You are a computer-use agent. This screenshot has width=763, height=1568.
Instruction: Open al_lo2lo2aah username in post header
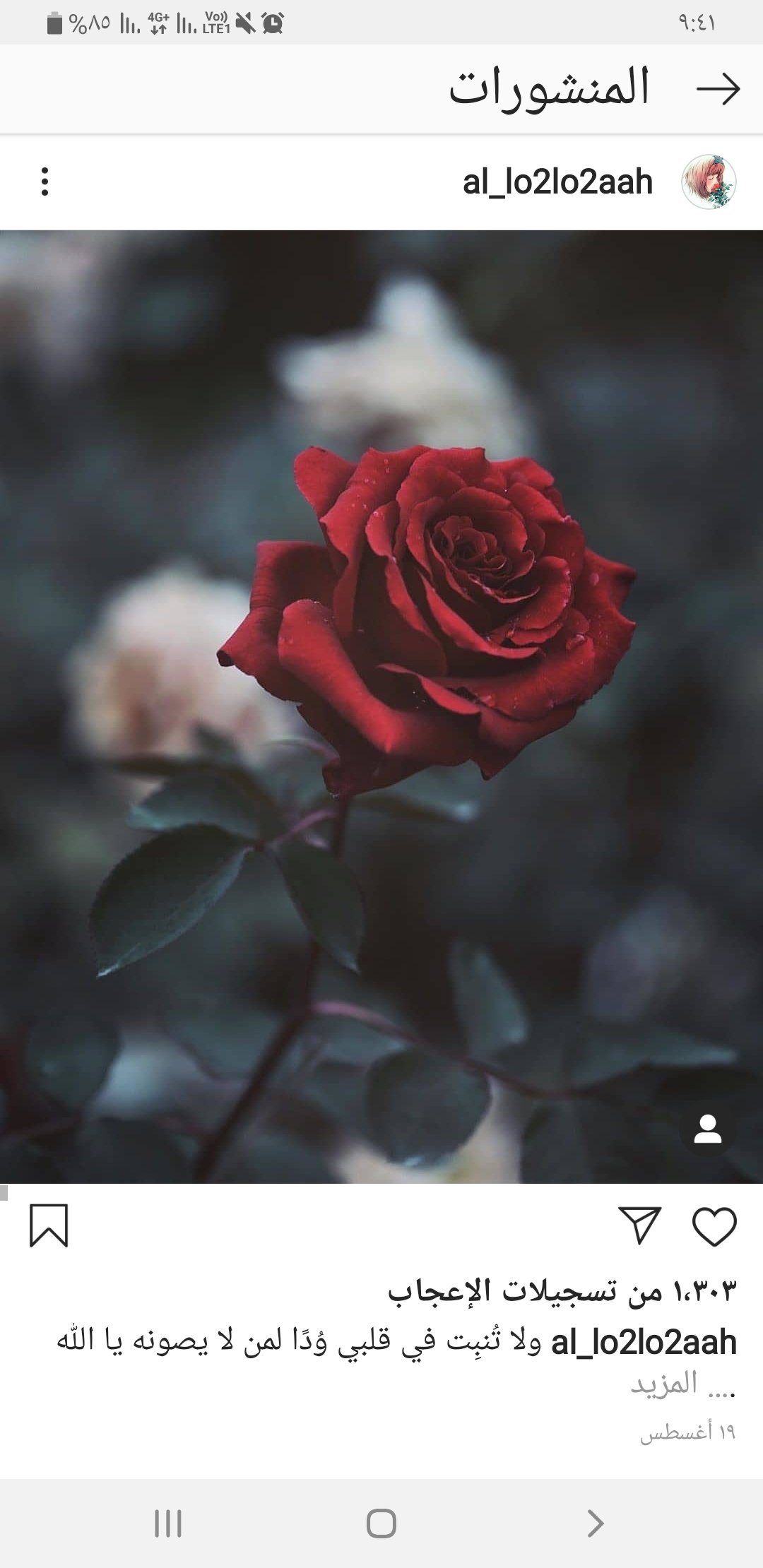pos(557,182)
